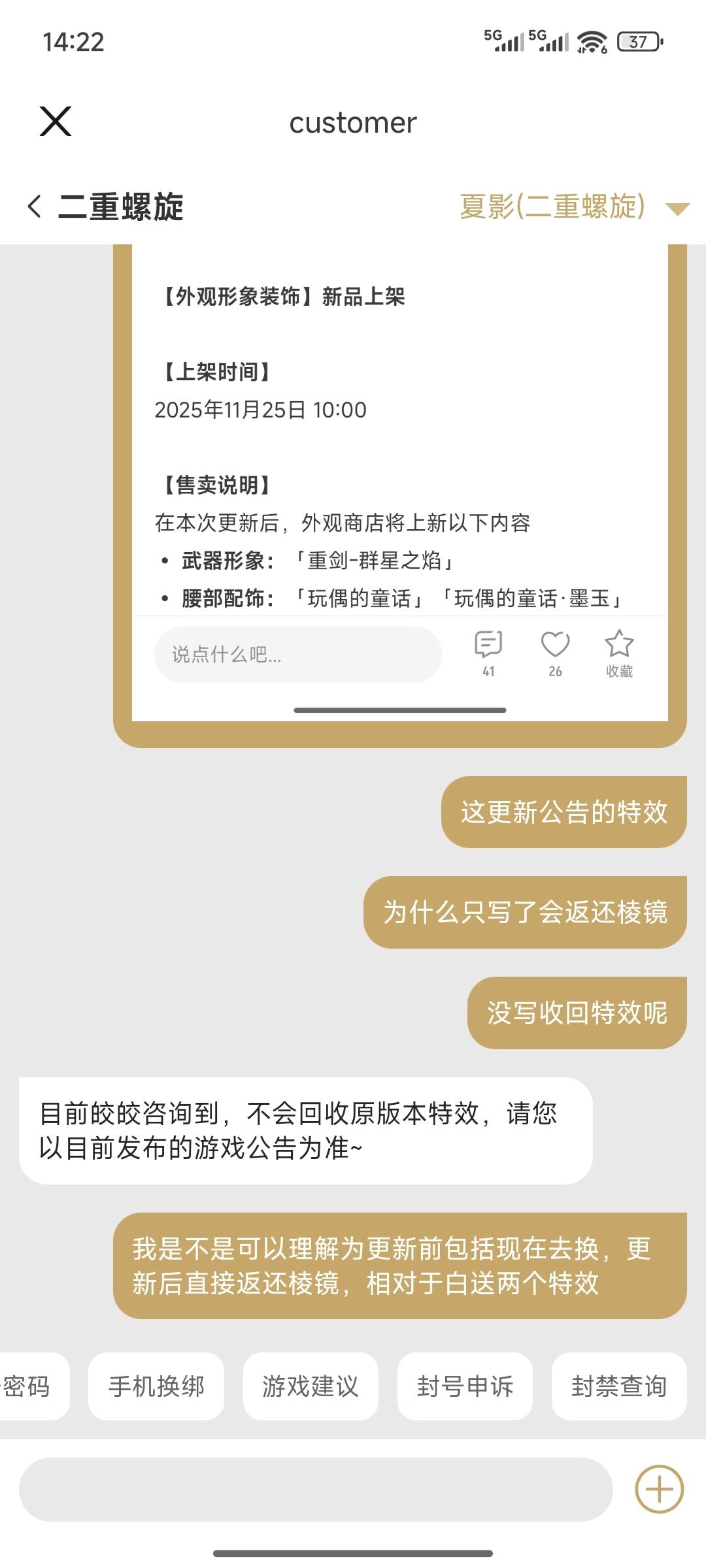Close the customer service window
The height and width of the screenshot is (1568, 706).
56,122
